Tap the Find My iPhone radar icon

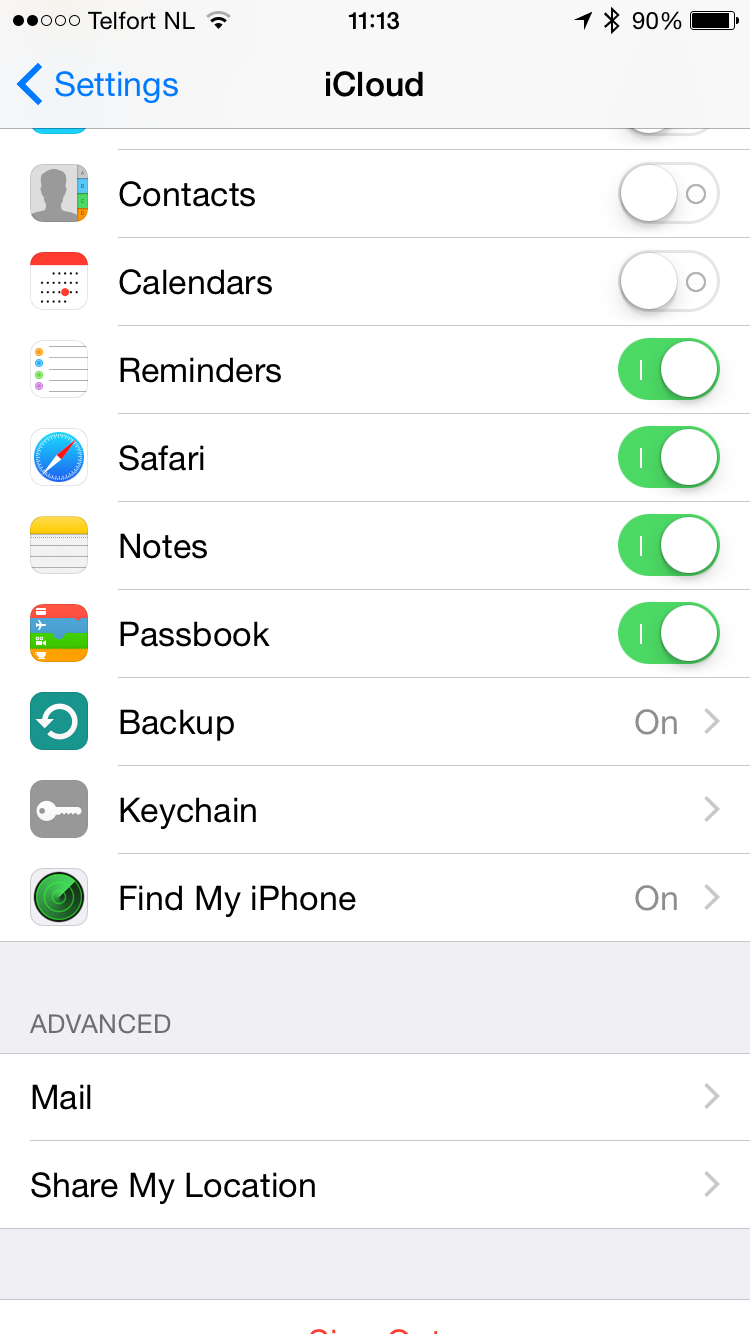[58, 897]
